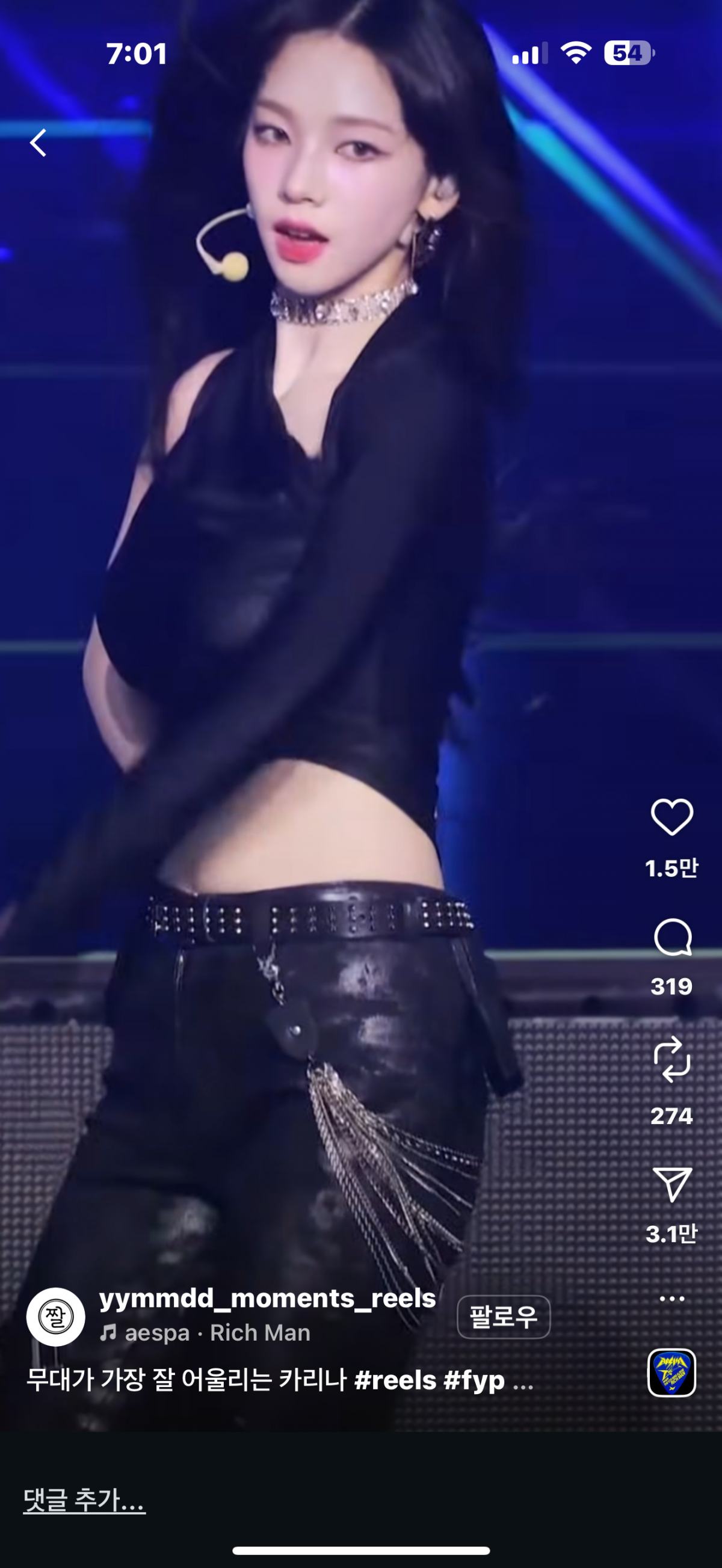Image resolution: width=722 pixels, height=1568 pixels.
Task: Share the reel via paper plane icon
Action: point(671,1184)
